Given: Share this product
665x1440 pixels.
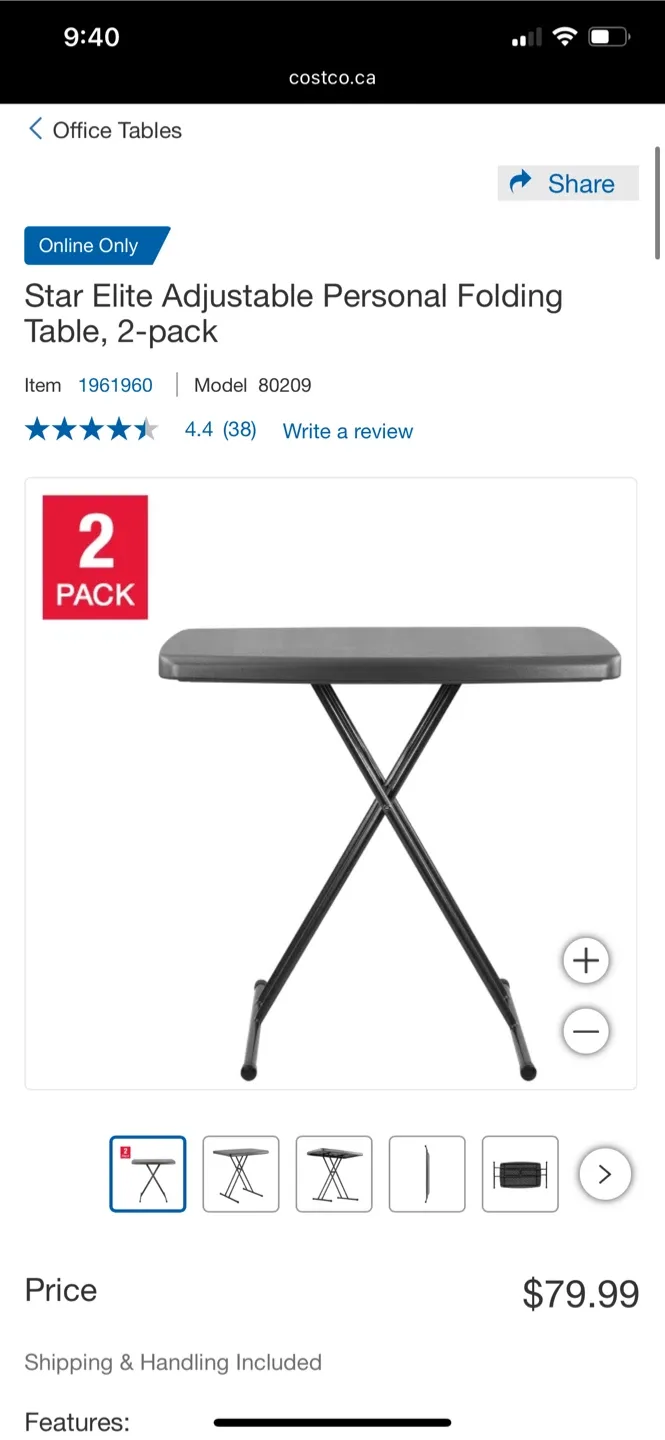Looking at the screenshot, I should 567,183.
